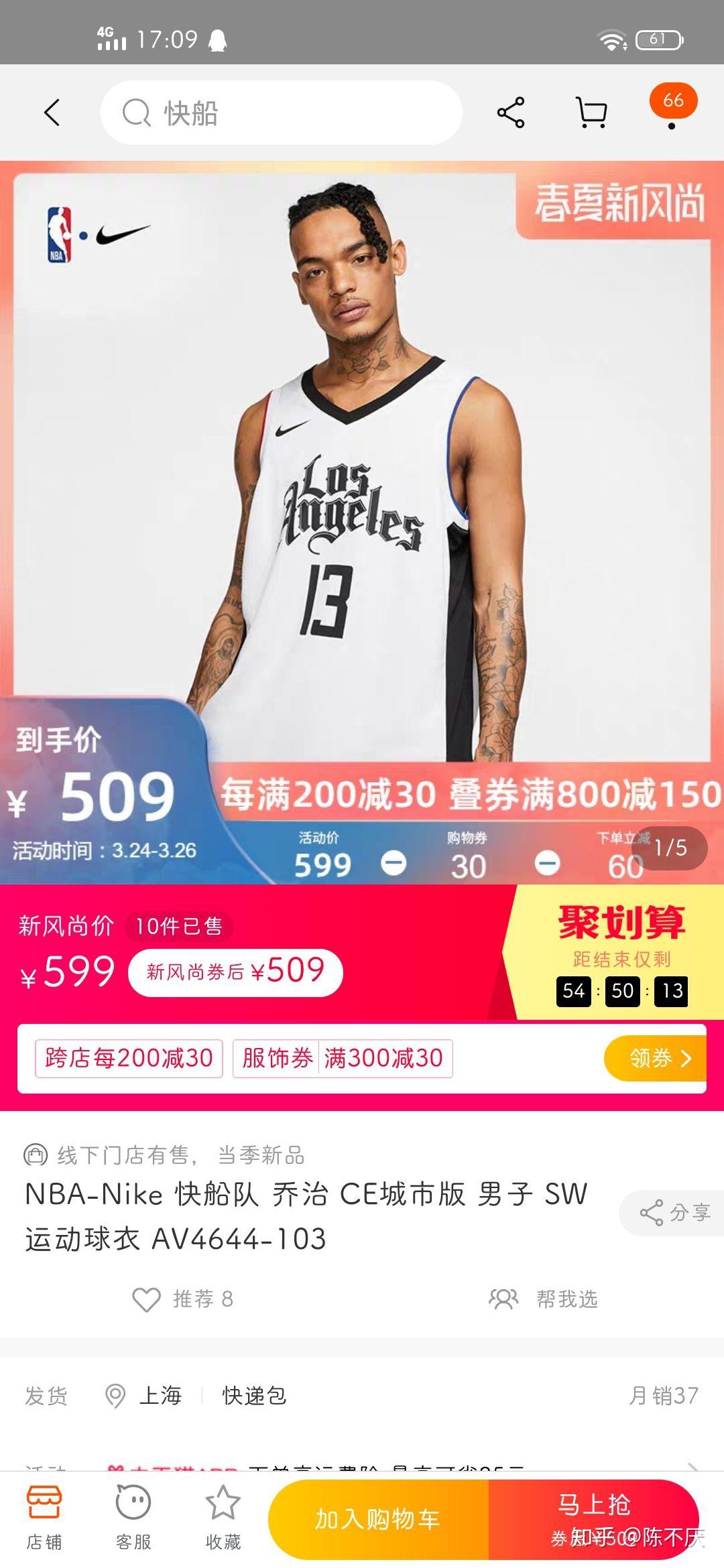Viewport: 724px width, 1568px height.
Task: Go back with the arrow icon
Action: 52,113
